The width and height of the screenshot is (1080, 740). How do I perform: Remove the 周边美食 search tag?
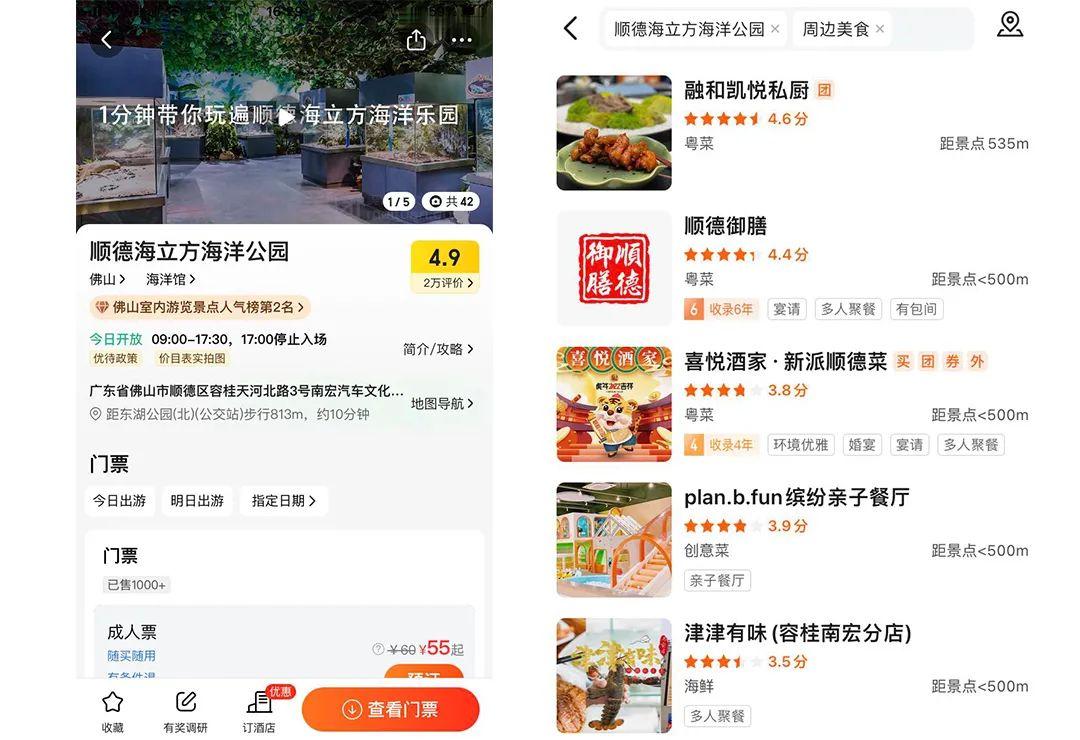coord(880,29)
